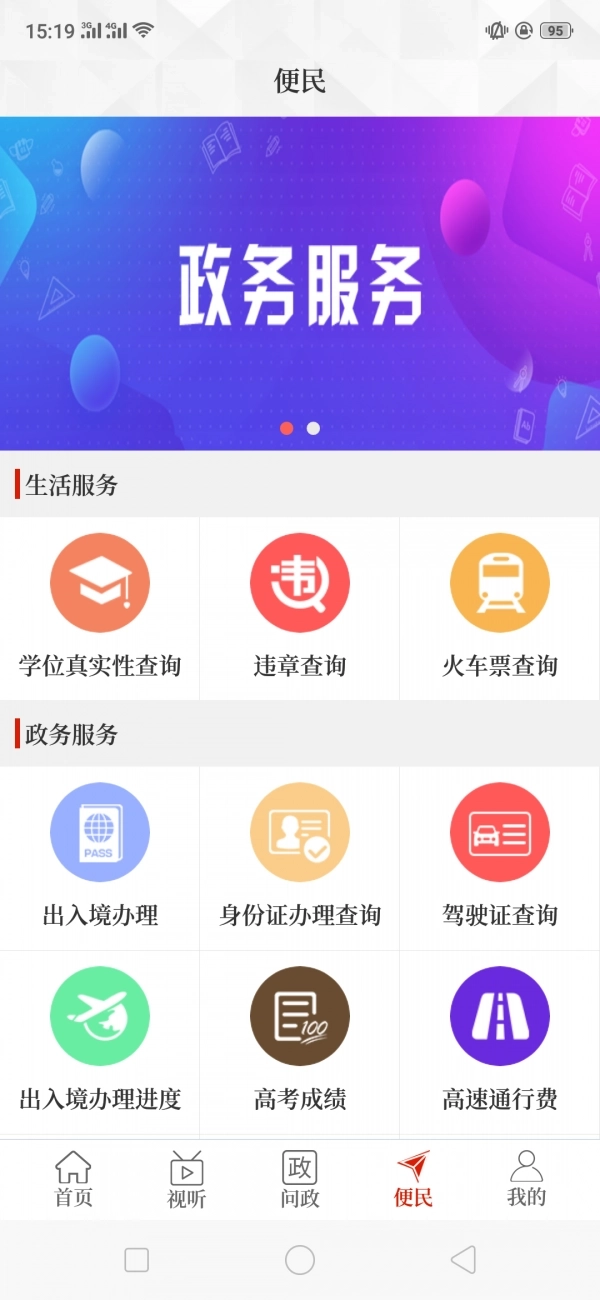The width and height of the screenshot is (600, 1300).
Task: Open the 我的 profile tab
Action: click(x=526, y=1180)
